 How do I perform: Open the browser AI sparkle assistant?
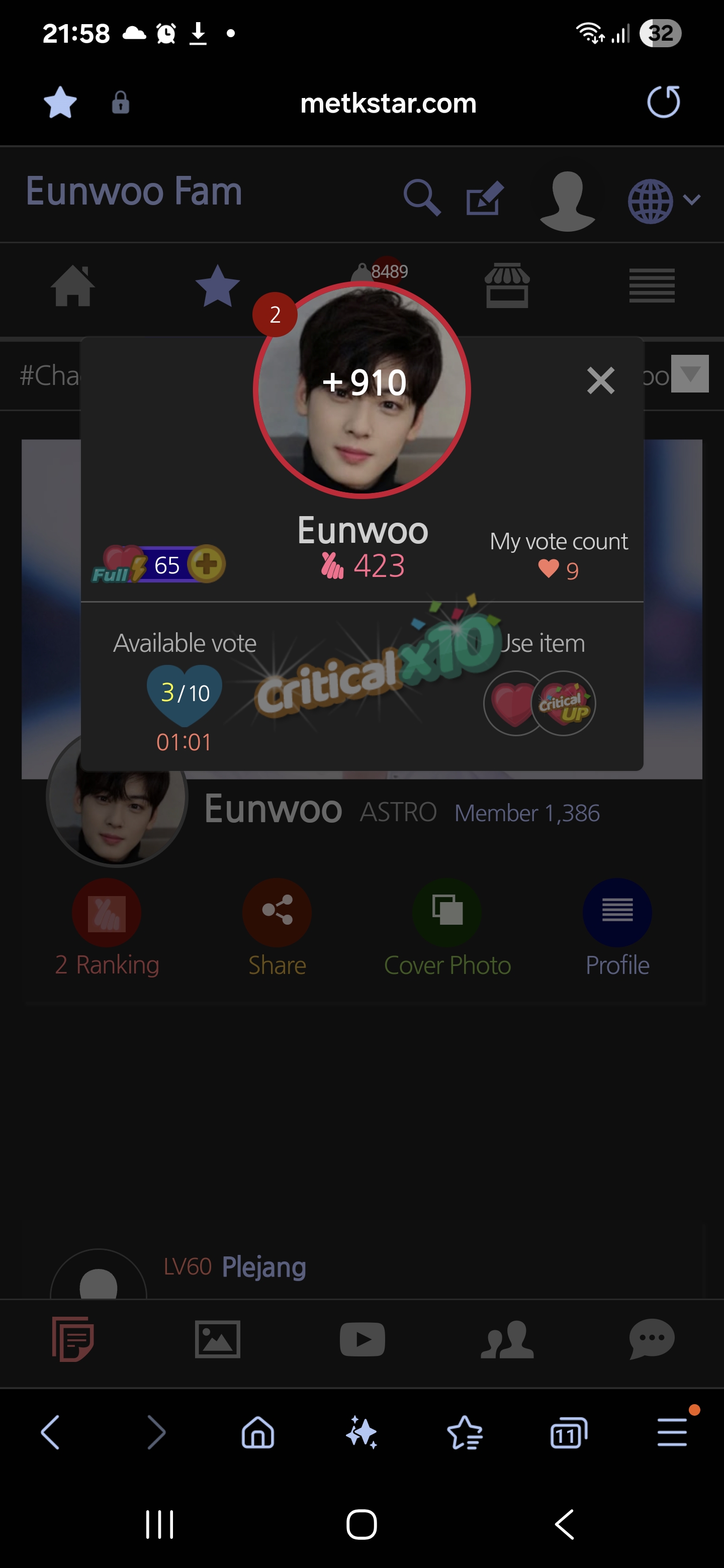361,1432
